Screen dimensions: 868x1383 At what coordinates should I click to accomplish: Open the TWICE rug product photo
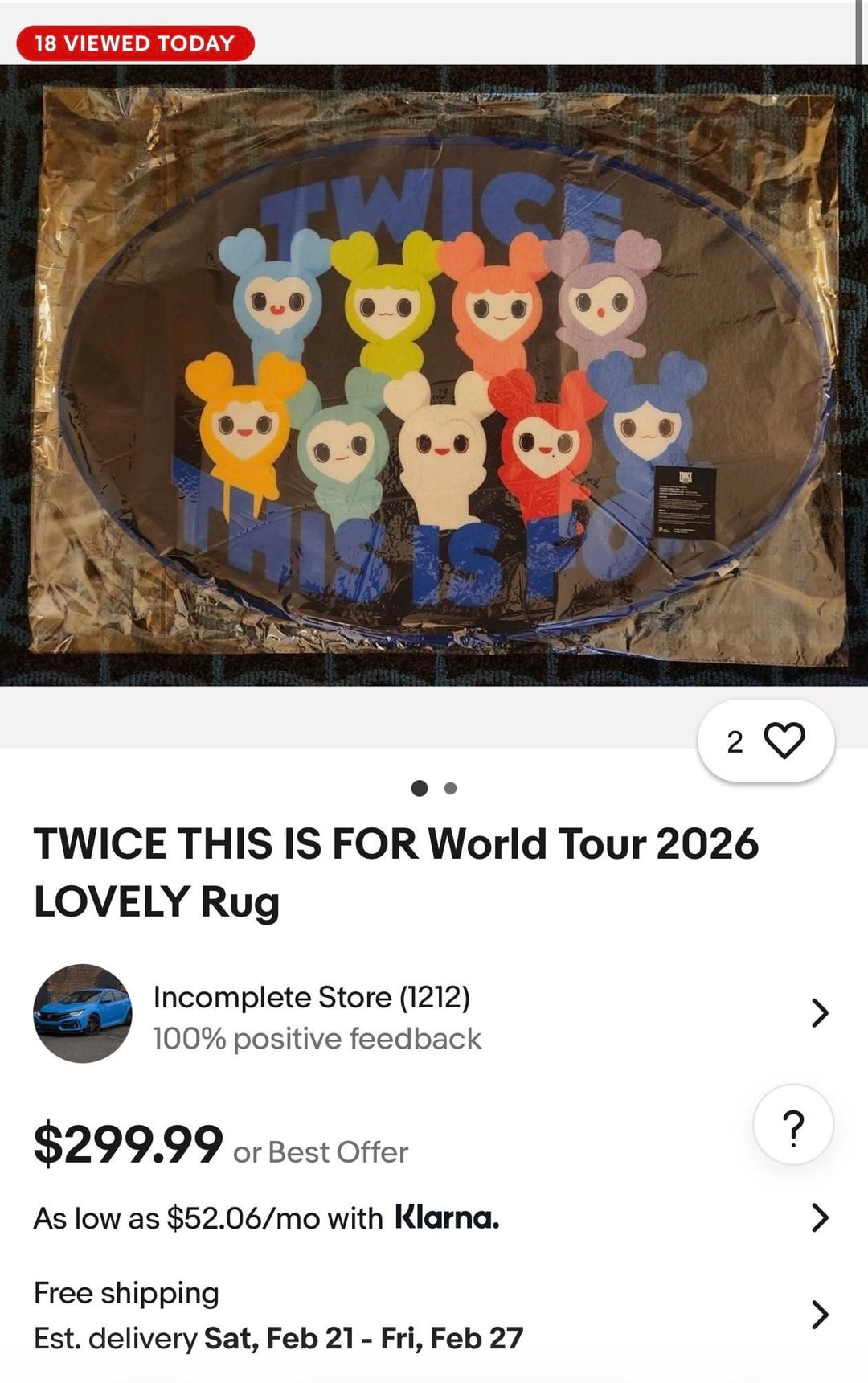[434, 375]
